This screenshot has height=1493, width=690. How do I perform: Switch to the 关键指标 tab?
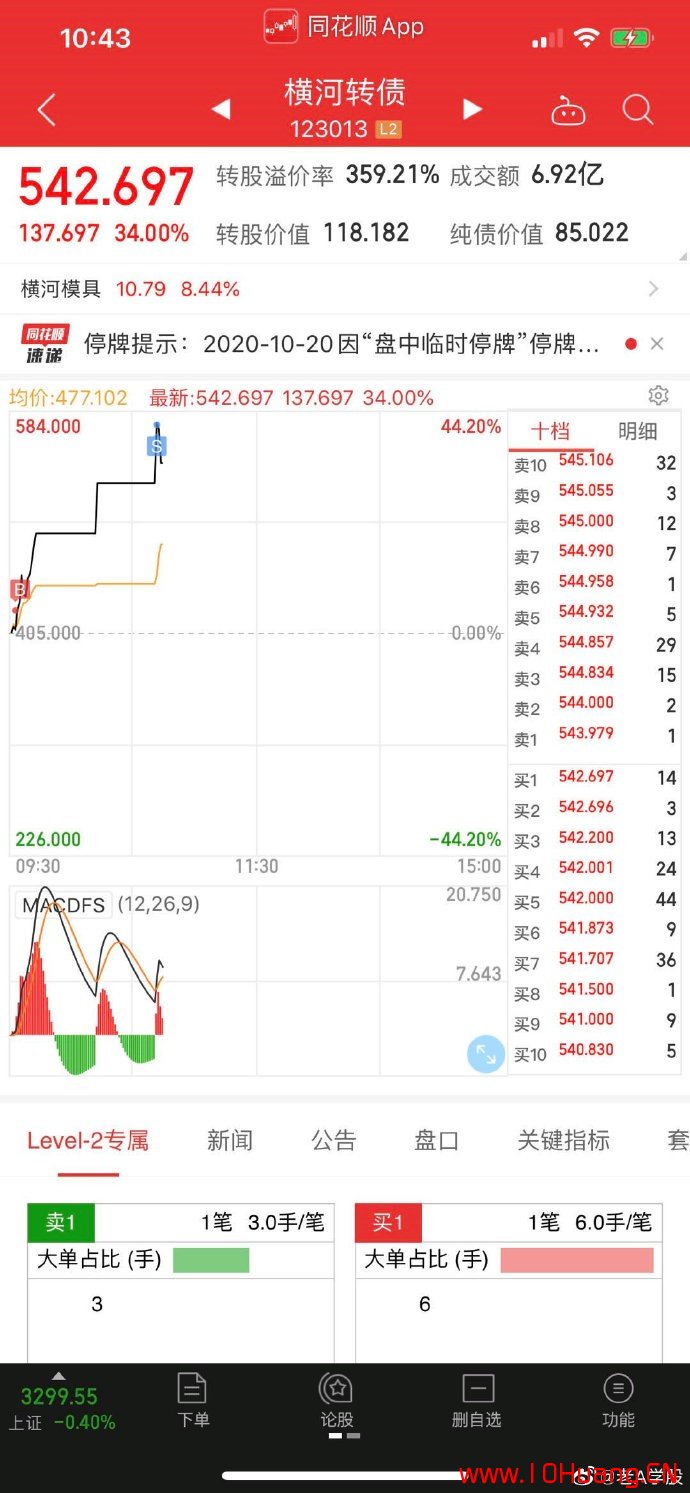tap(564, 1140)
